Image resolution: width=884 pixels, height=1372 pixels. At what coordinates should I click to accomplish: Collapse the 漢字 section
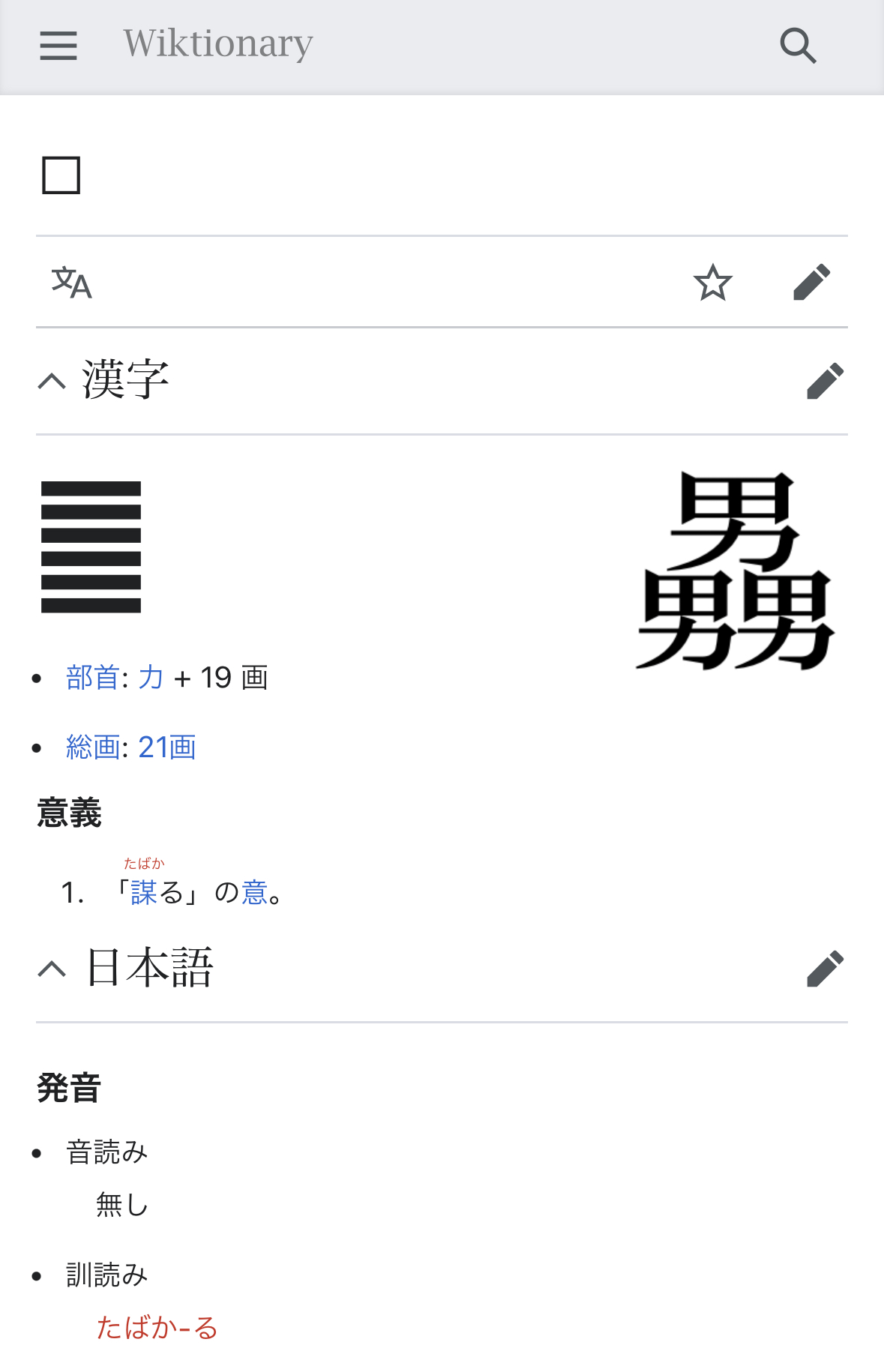coord(52,382)
